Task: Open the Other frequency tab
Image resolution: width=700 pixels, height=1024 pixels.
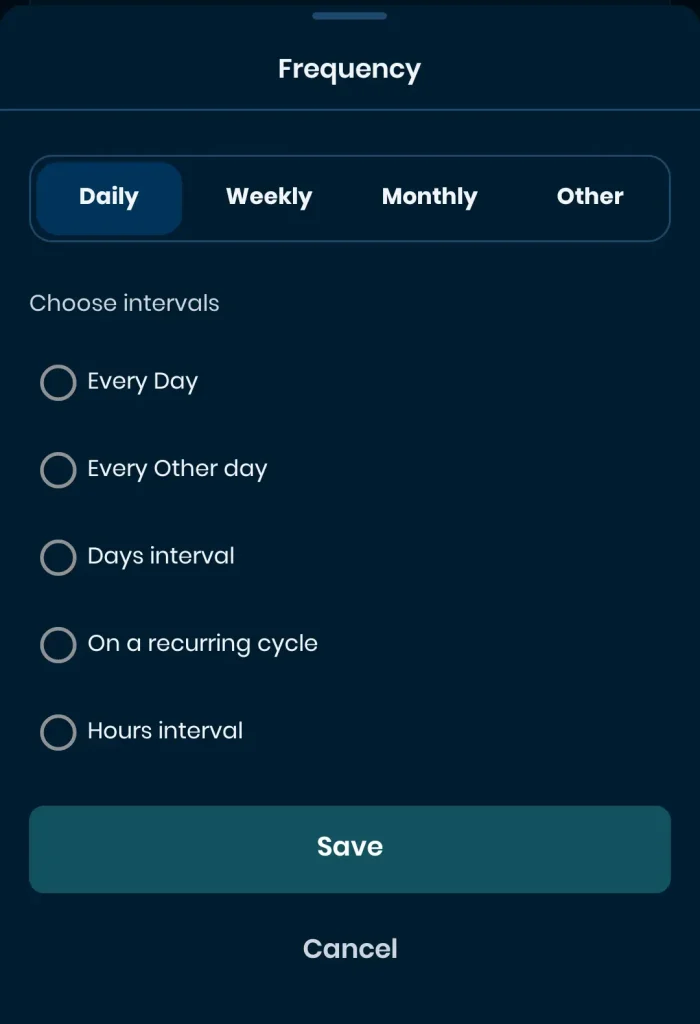Action: click(590, 197)
